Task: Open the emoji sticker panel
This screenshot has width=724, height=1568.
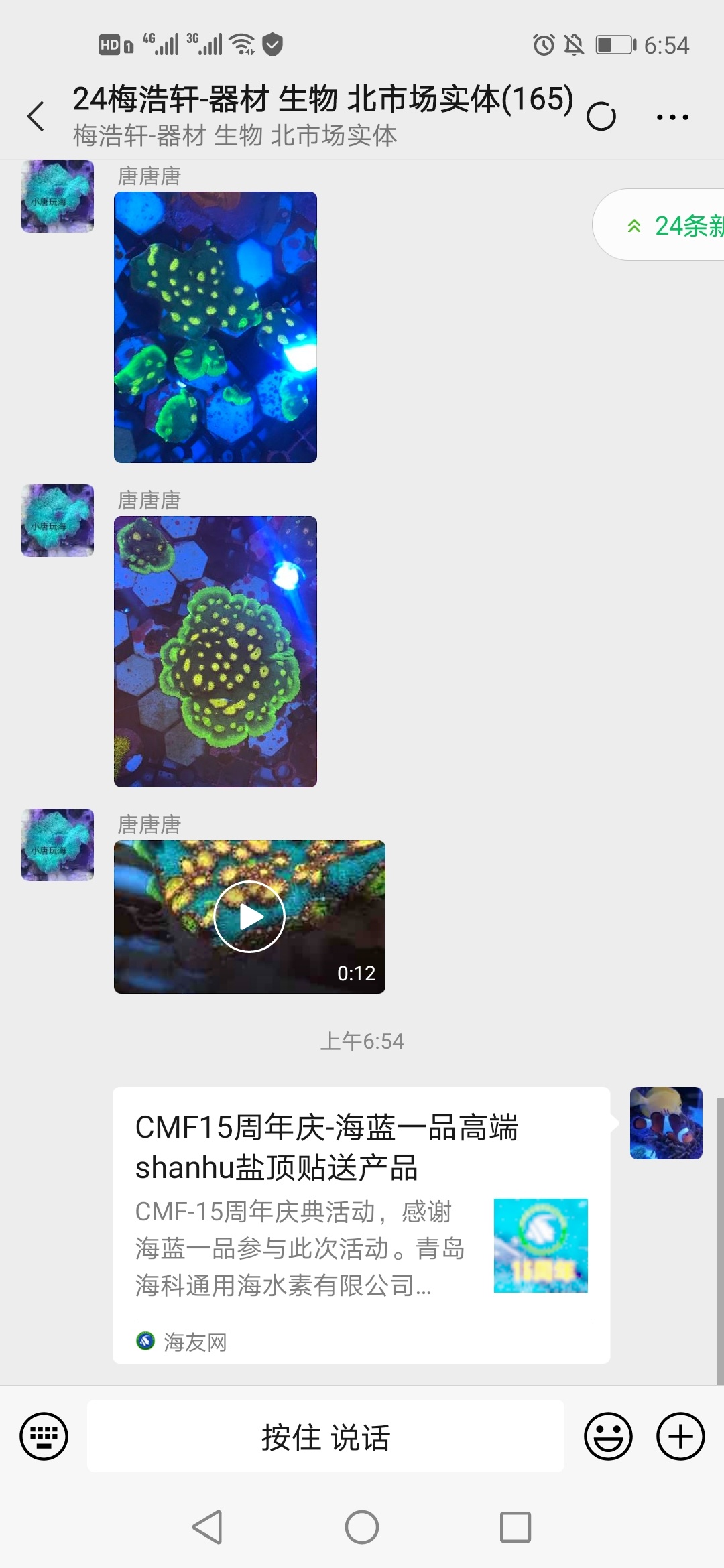Action: point(608,1436)
